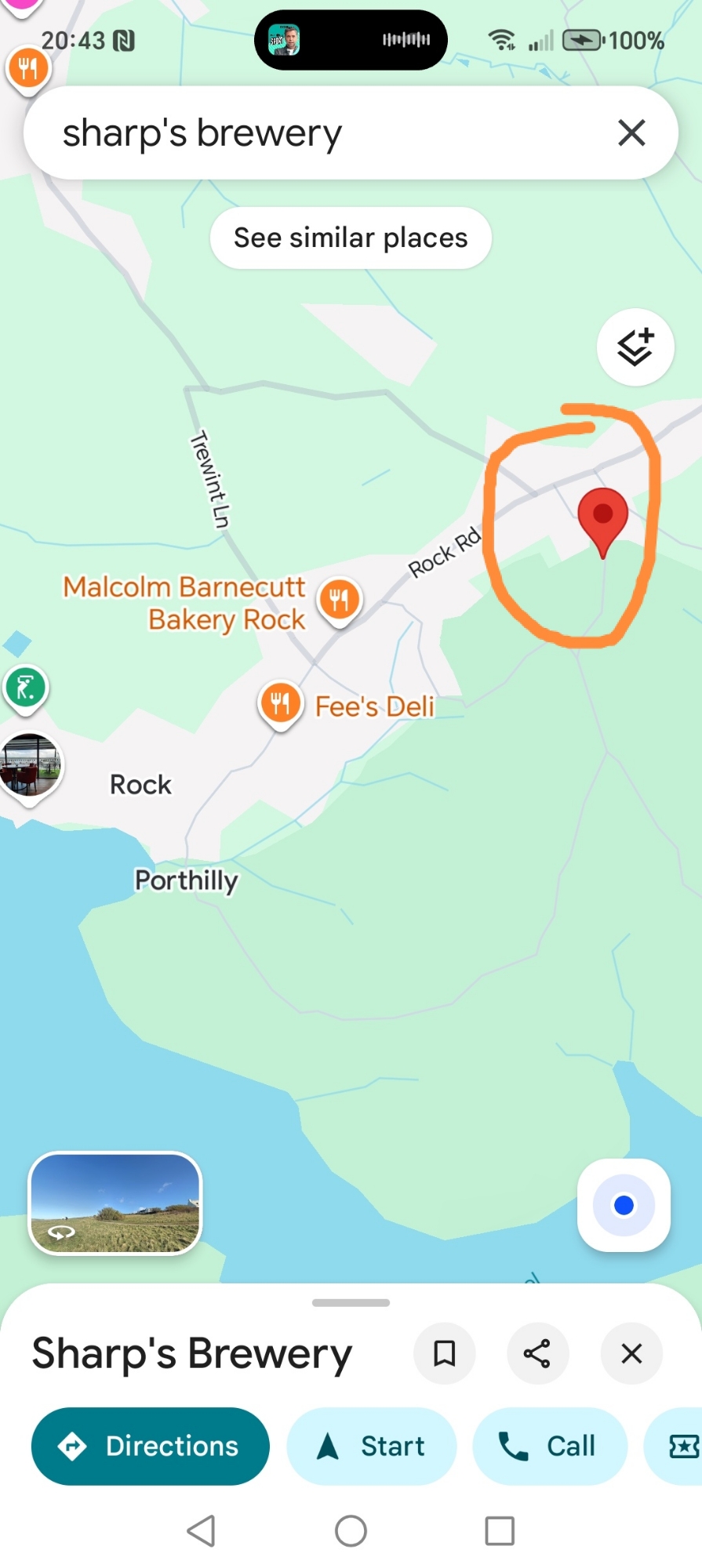Start navigation to Sharp's Brewery
702x1568 pixels.
point(372,1446)
